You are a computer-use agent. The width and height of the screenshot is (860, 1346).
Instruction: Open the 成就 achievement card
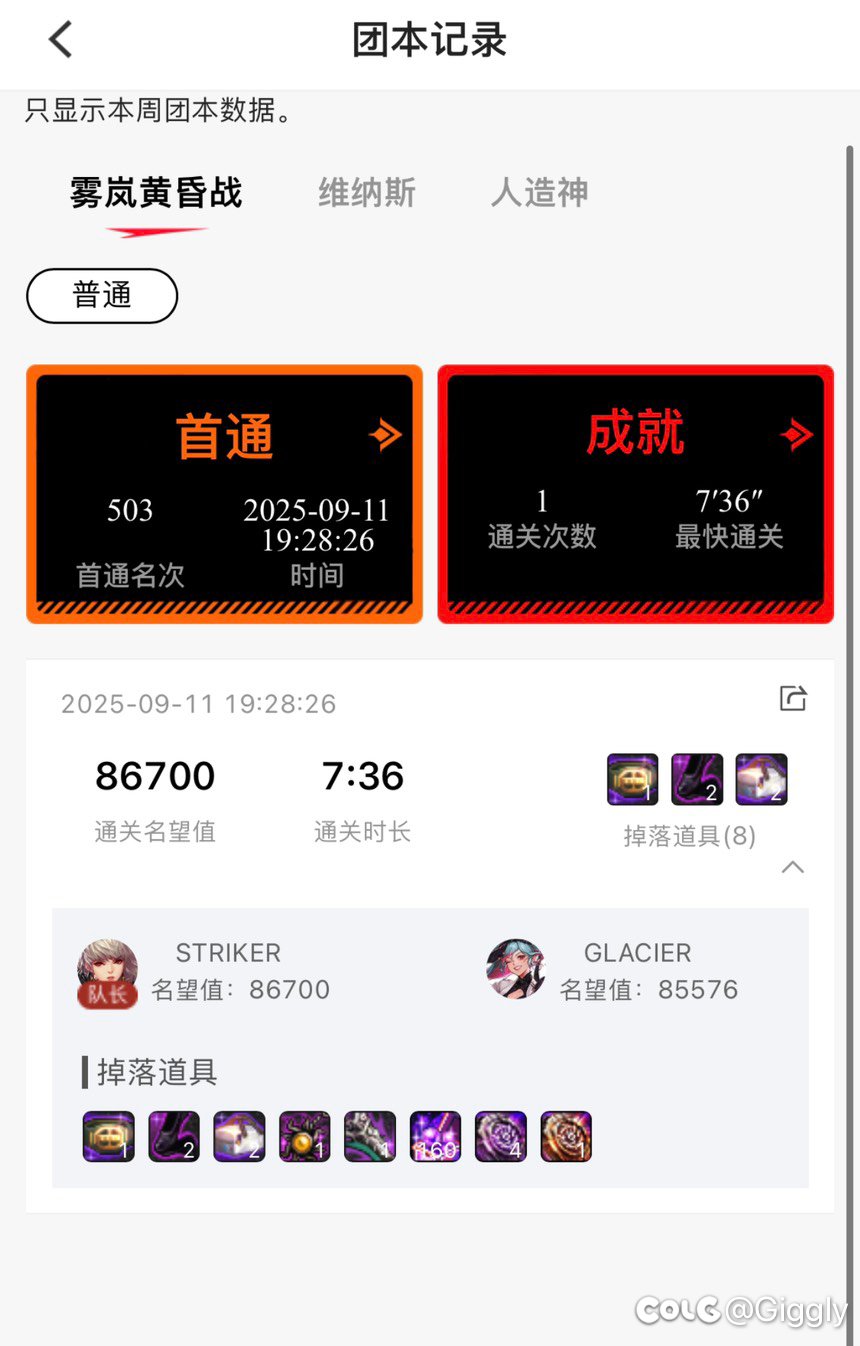635,494
